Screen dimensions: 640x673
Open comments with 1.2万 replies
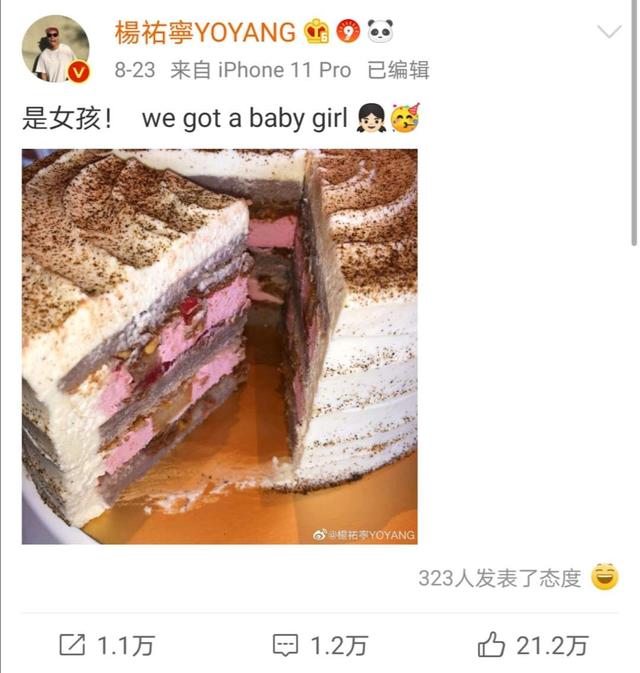(x=320, y=645)
